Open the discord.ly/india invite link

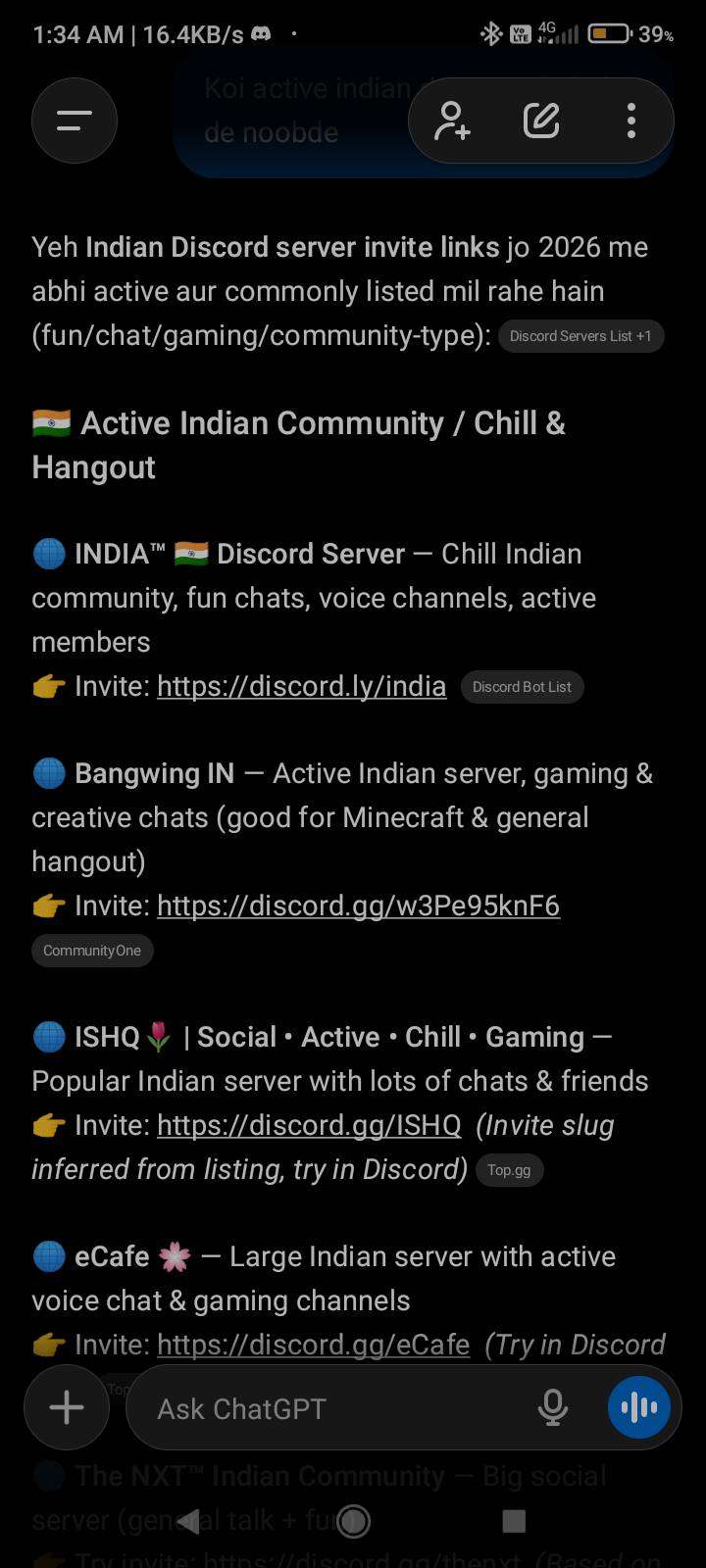click(301, 686)
